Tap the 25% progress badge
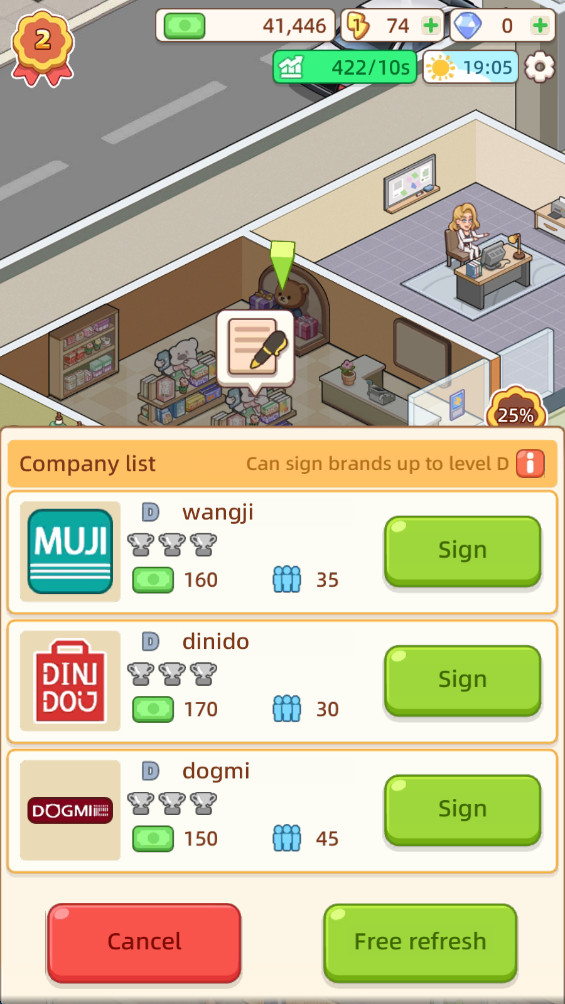 tap(516, 410)
